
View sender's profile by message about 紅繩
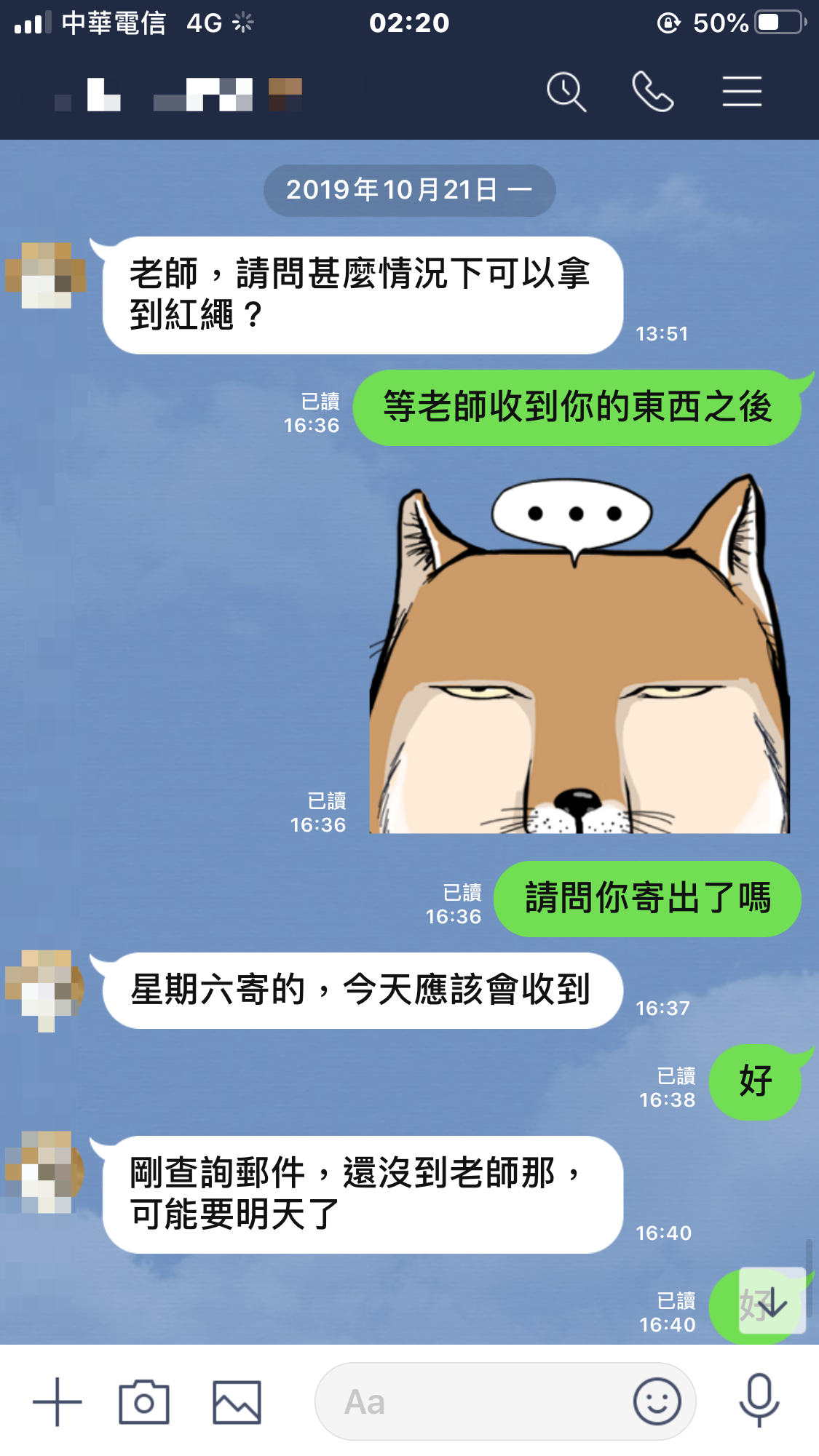pyautogui.click(x=46, y=276)
